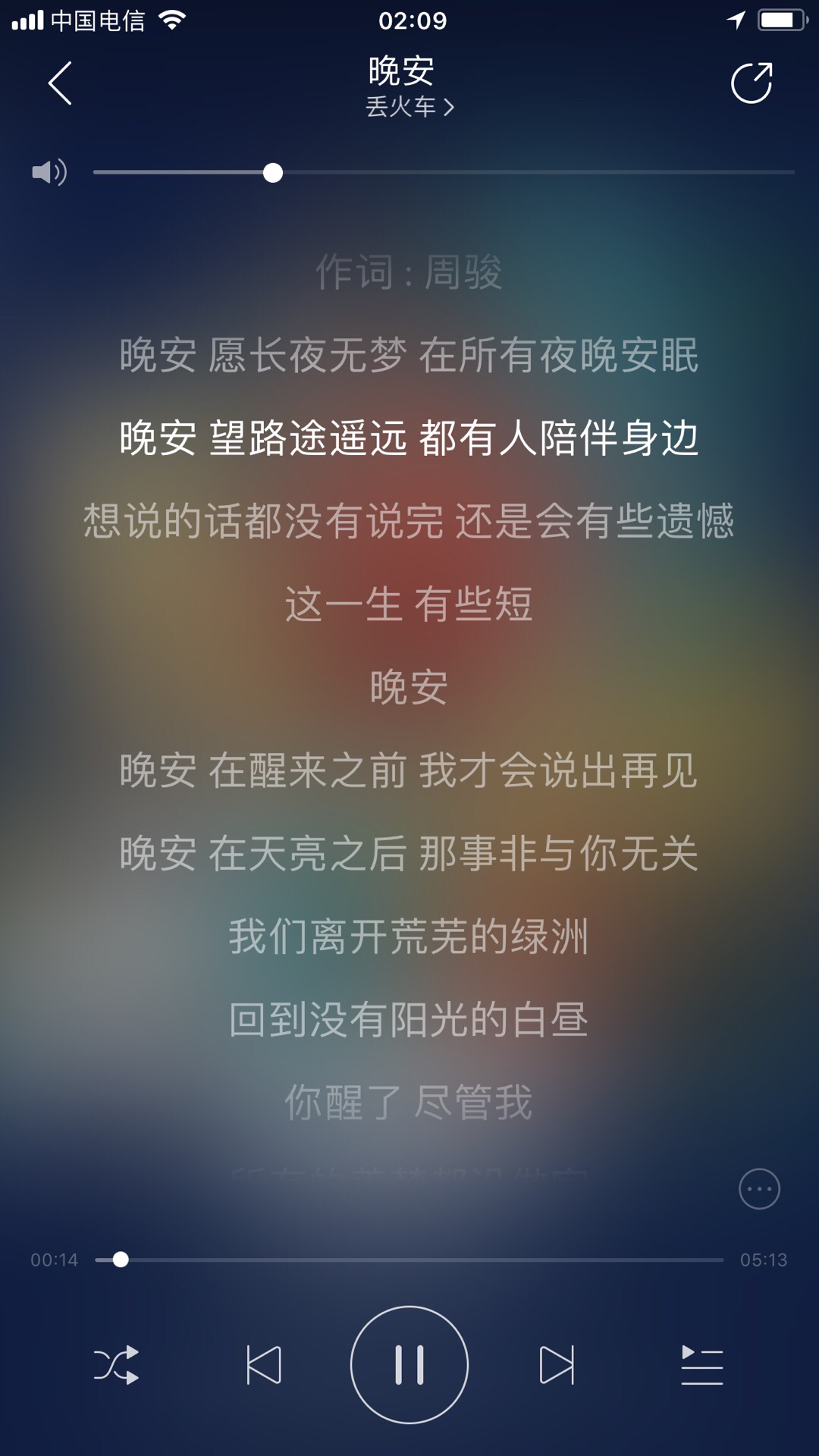Go back using the top-left arrow
This screenshot has width=819, height=1456.
60,83
